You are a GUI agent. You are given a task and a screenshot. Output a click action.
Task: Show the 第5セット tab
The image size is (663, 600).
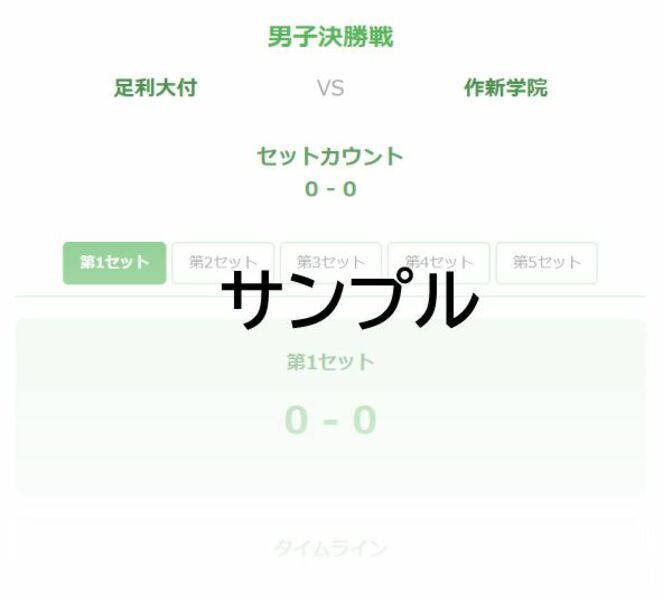[546, 263]
